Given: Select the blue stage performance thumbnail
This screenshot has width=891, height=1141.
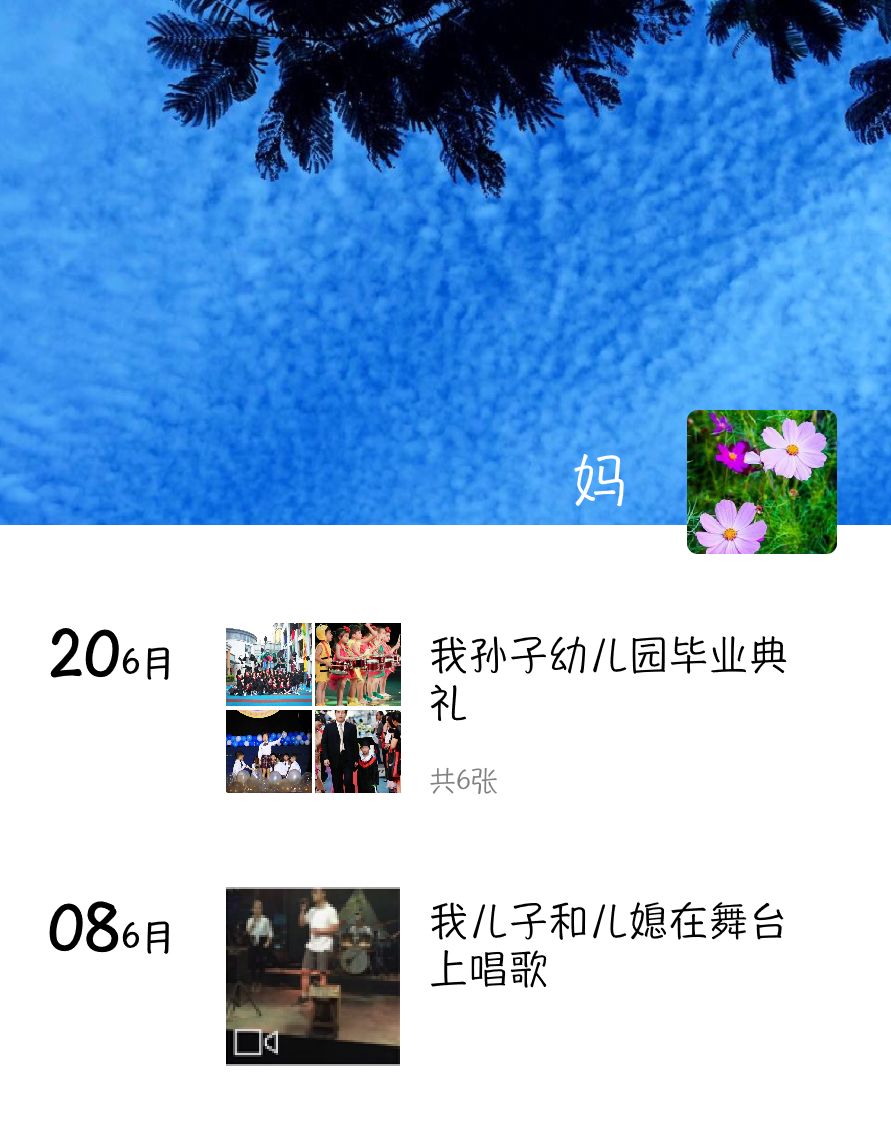Looking at the screenshot, I should [x=268, y=751].
